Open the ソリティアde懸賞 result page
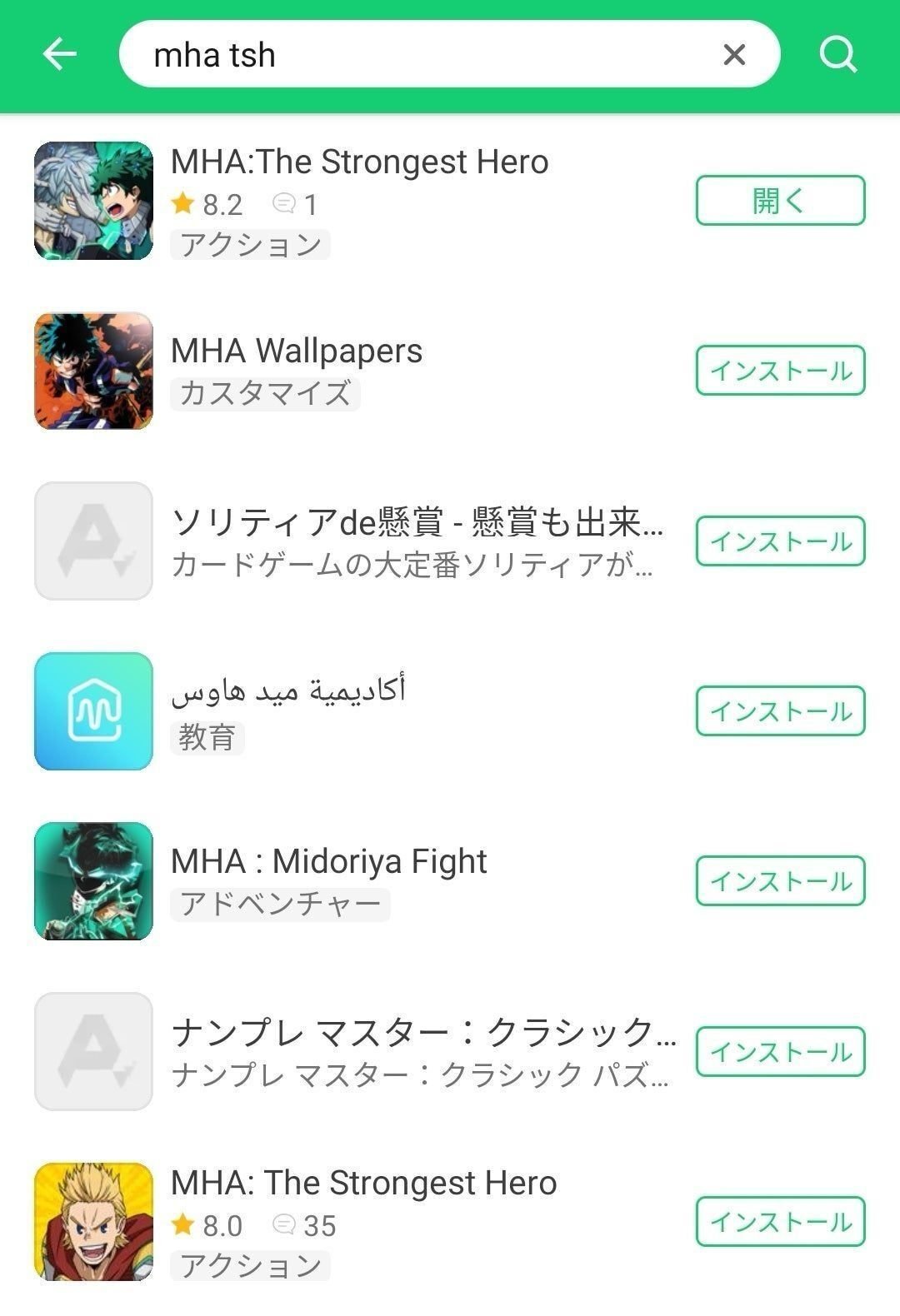This screenshot has width=900, height=1316. pyautogui.click(x=417, y=523)
